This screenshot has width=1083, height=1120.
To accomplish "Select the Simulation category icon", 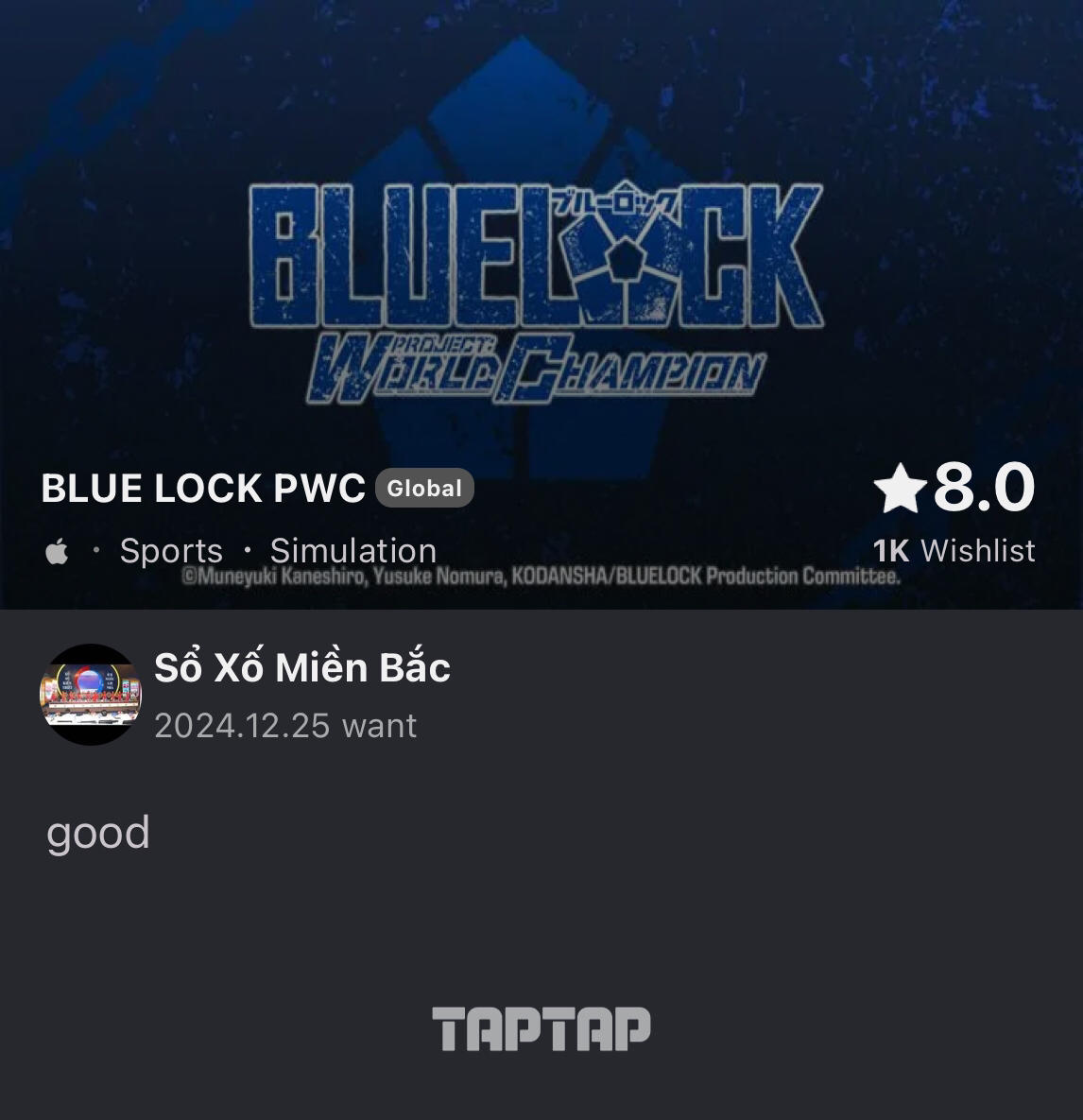I will click(x=353, y=550).
